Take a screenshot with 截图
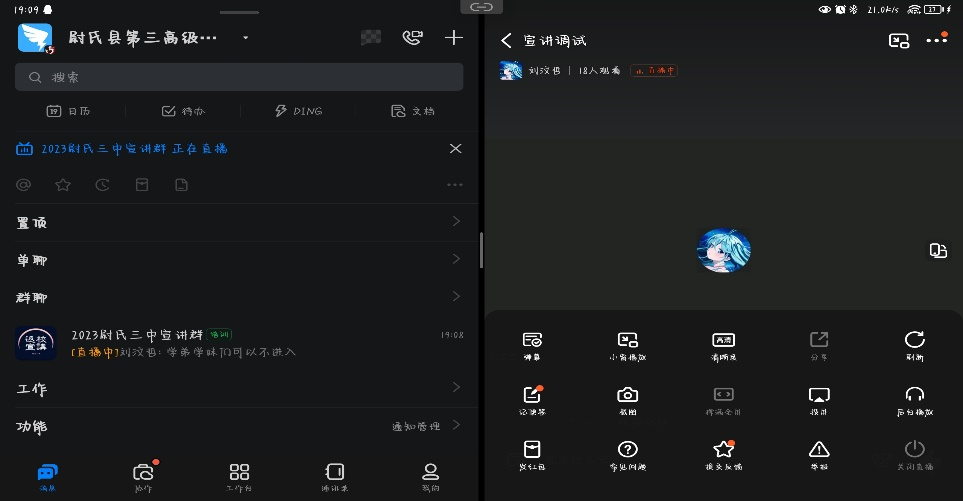Image resolution: width=963 pixels, height=501 pixels. [627, 399]
